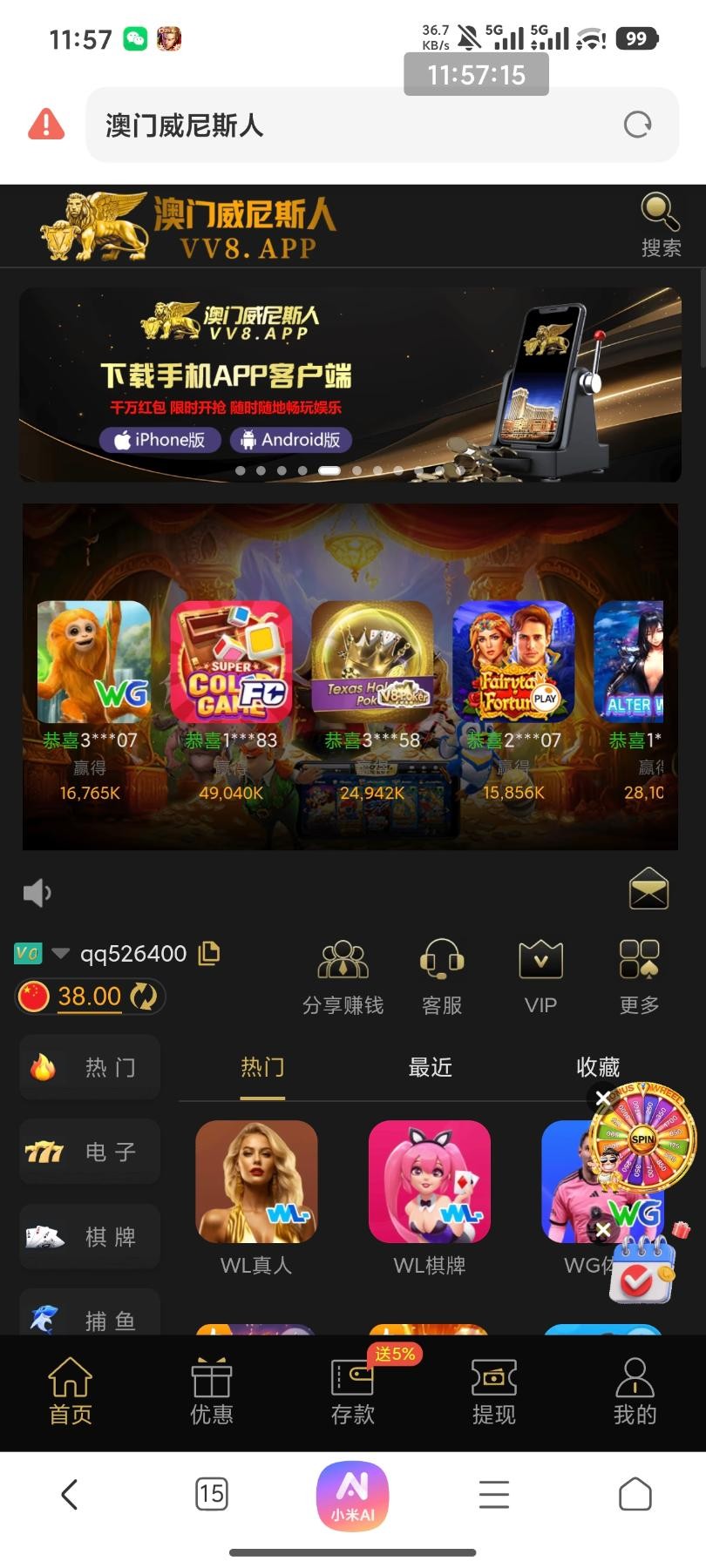This screenshot has width=706, height=1568.
Task: Open the VIP section
Action: pos(540,977)
